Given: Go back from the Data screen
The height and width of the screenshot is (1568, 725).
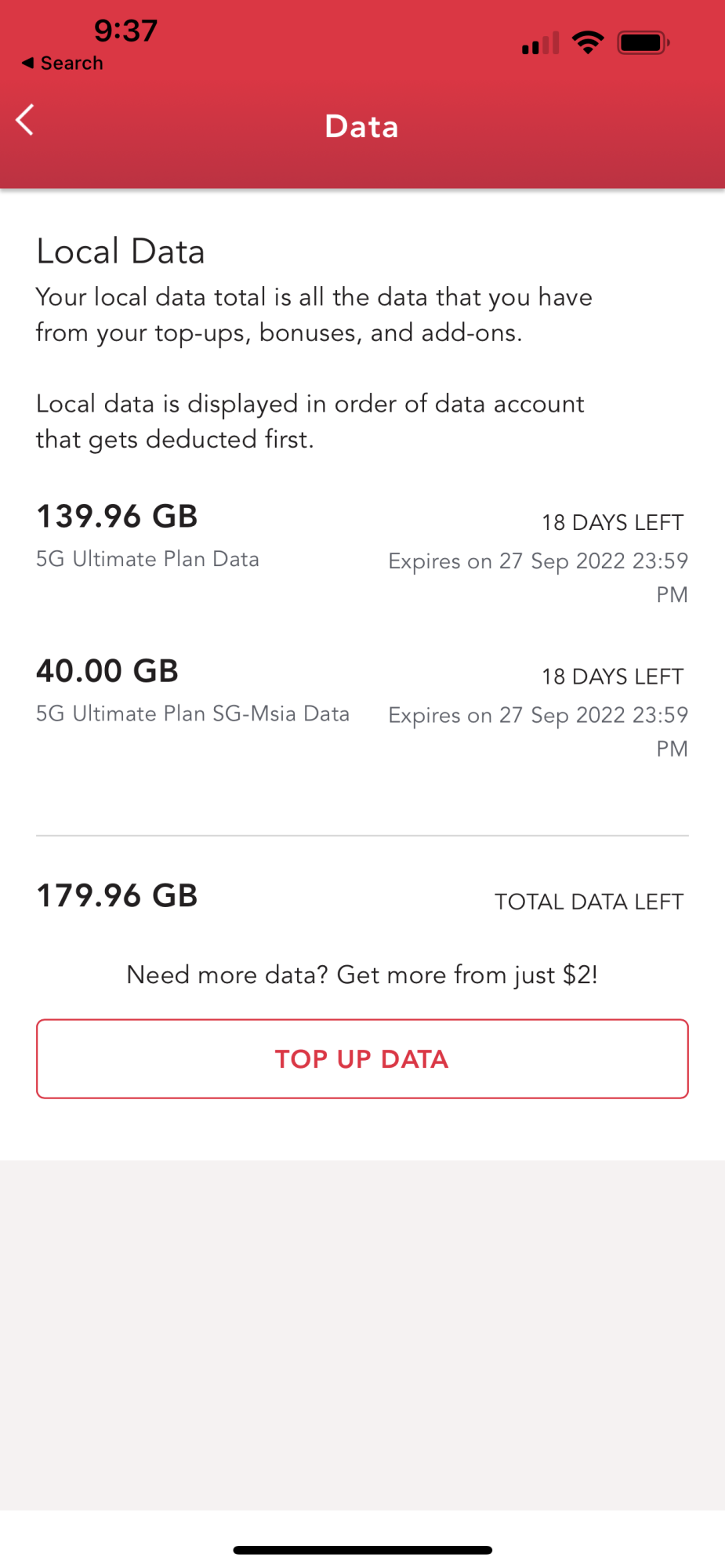Looking at the screenshot, I should point(25,121).
